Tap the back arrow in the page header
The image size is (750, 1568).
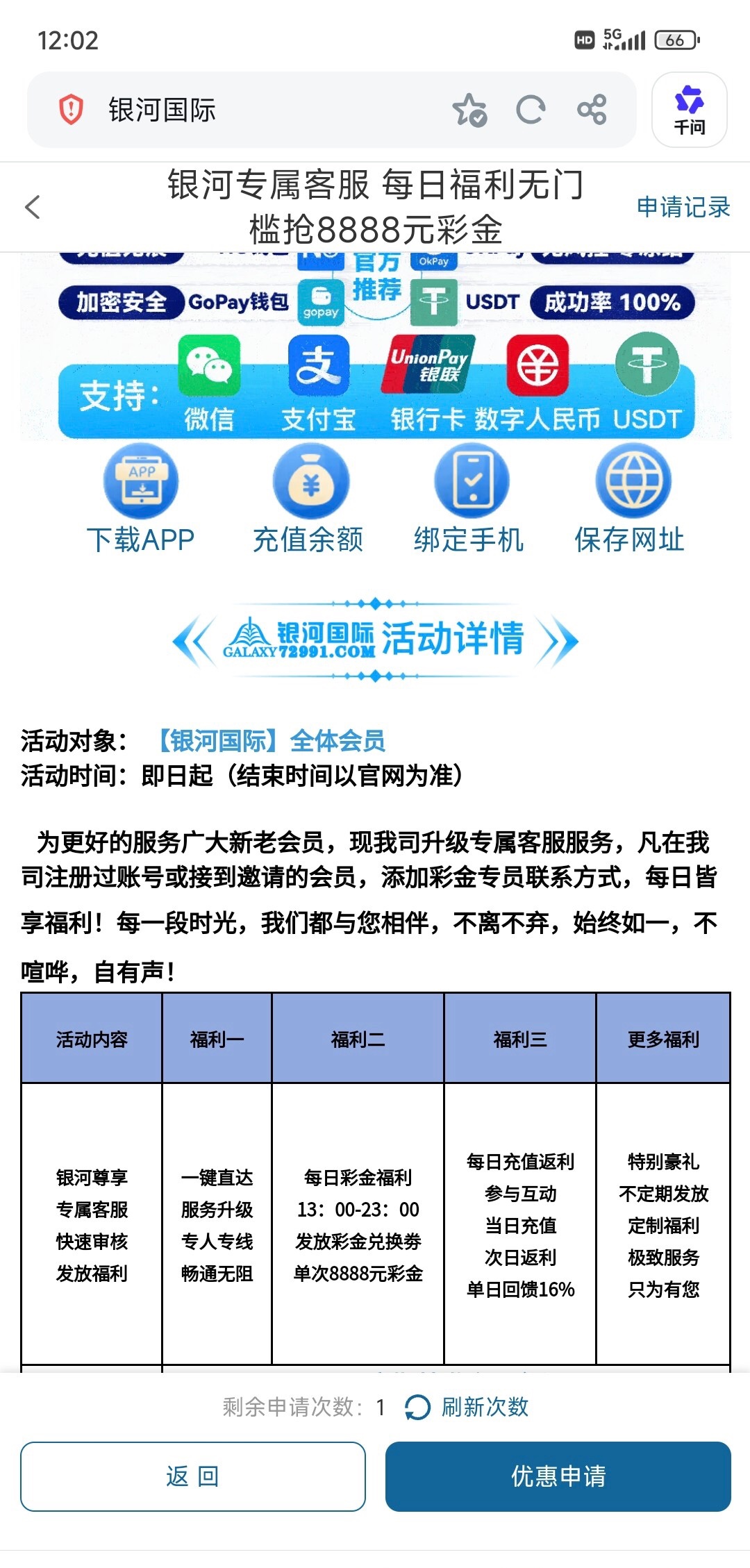pyautogui.click(x=33, y=207)
